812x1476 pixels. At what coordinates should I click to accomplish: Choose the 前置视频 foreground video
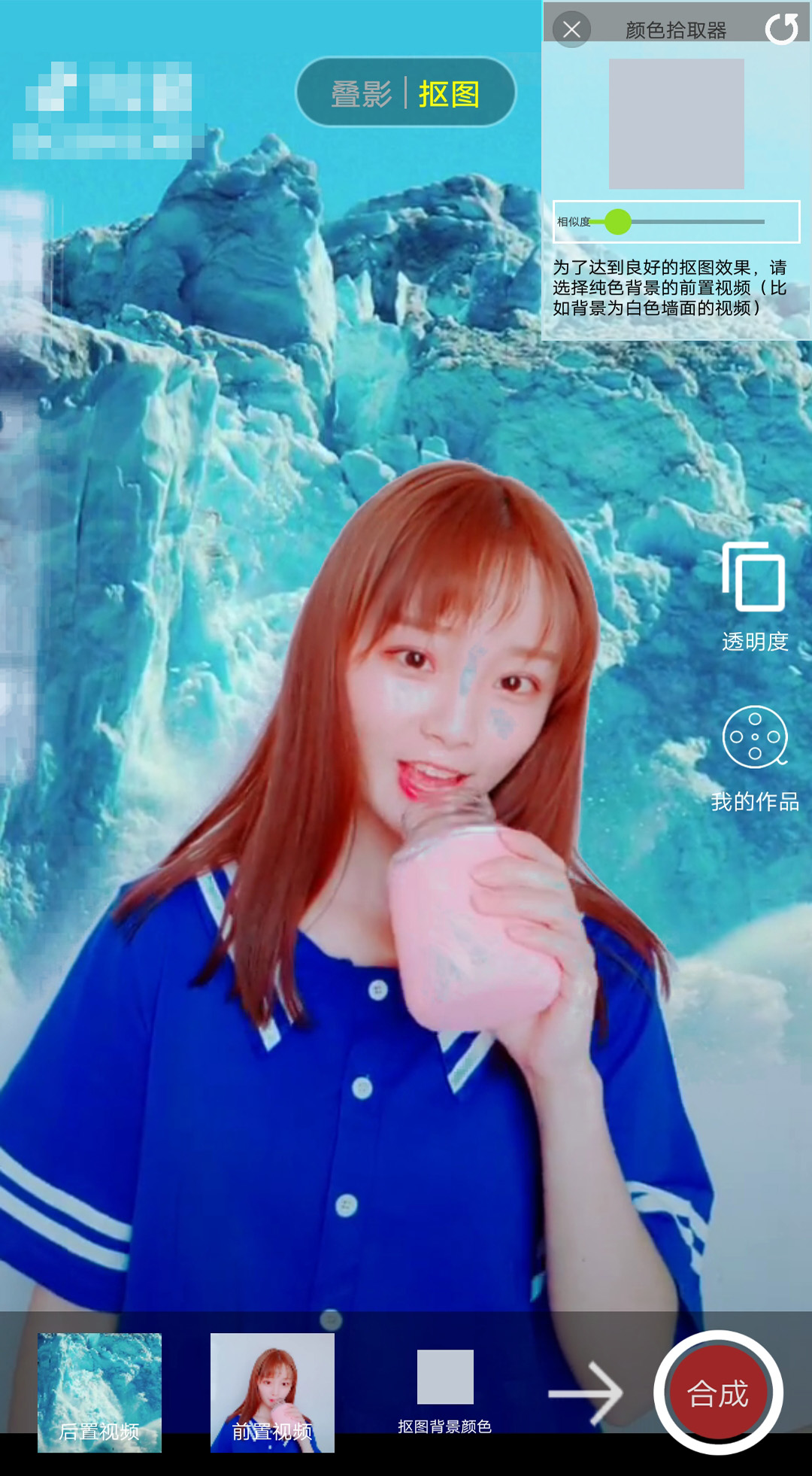pos(272,1392)
